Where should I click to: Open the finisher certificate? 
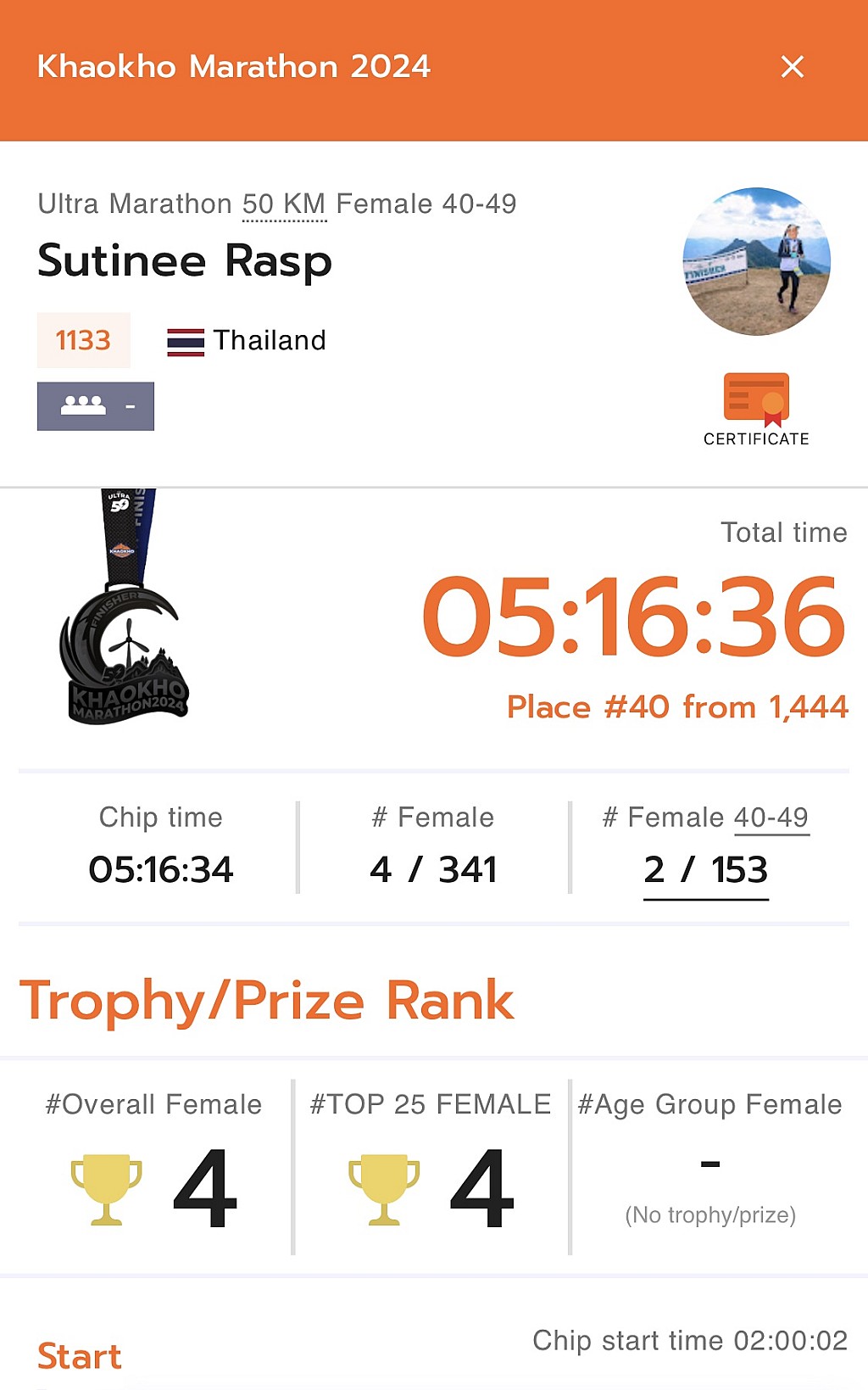tap(756, 409)
